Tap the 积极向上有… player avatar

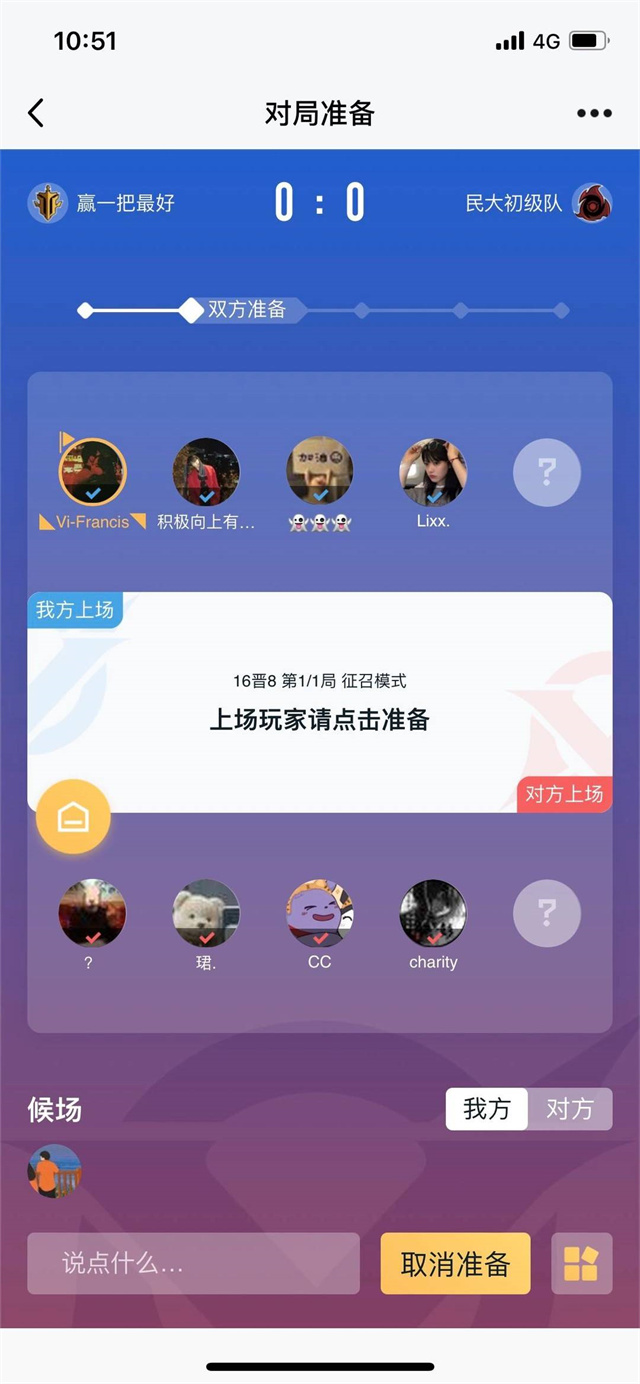207,472
